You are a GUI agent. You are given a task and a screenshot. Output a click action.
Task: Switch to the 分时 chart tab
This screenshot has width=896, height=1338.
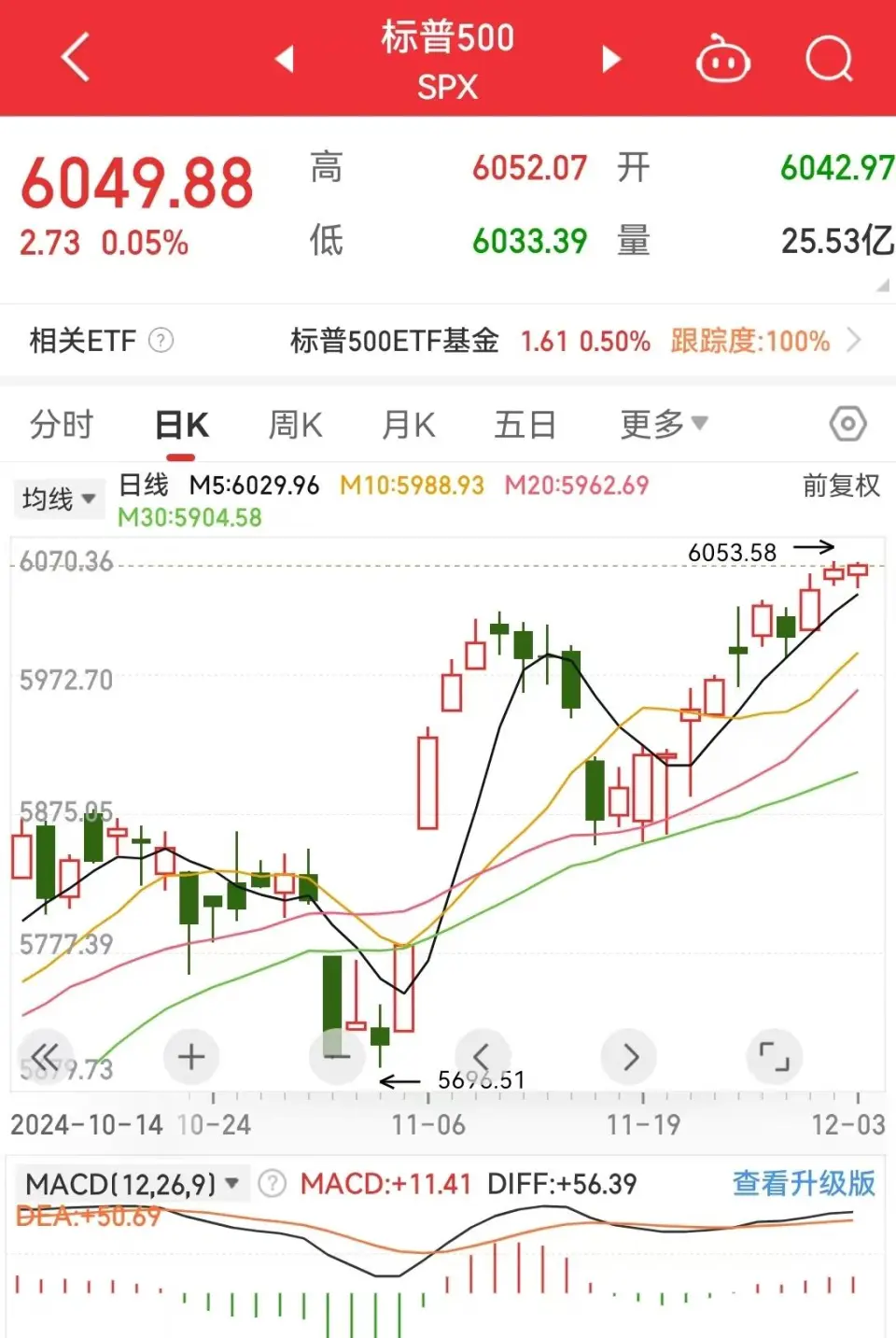pyautogui.click(x=62, y=425)
